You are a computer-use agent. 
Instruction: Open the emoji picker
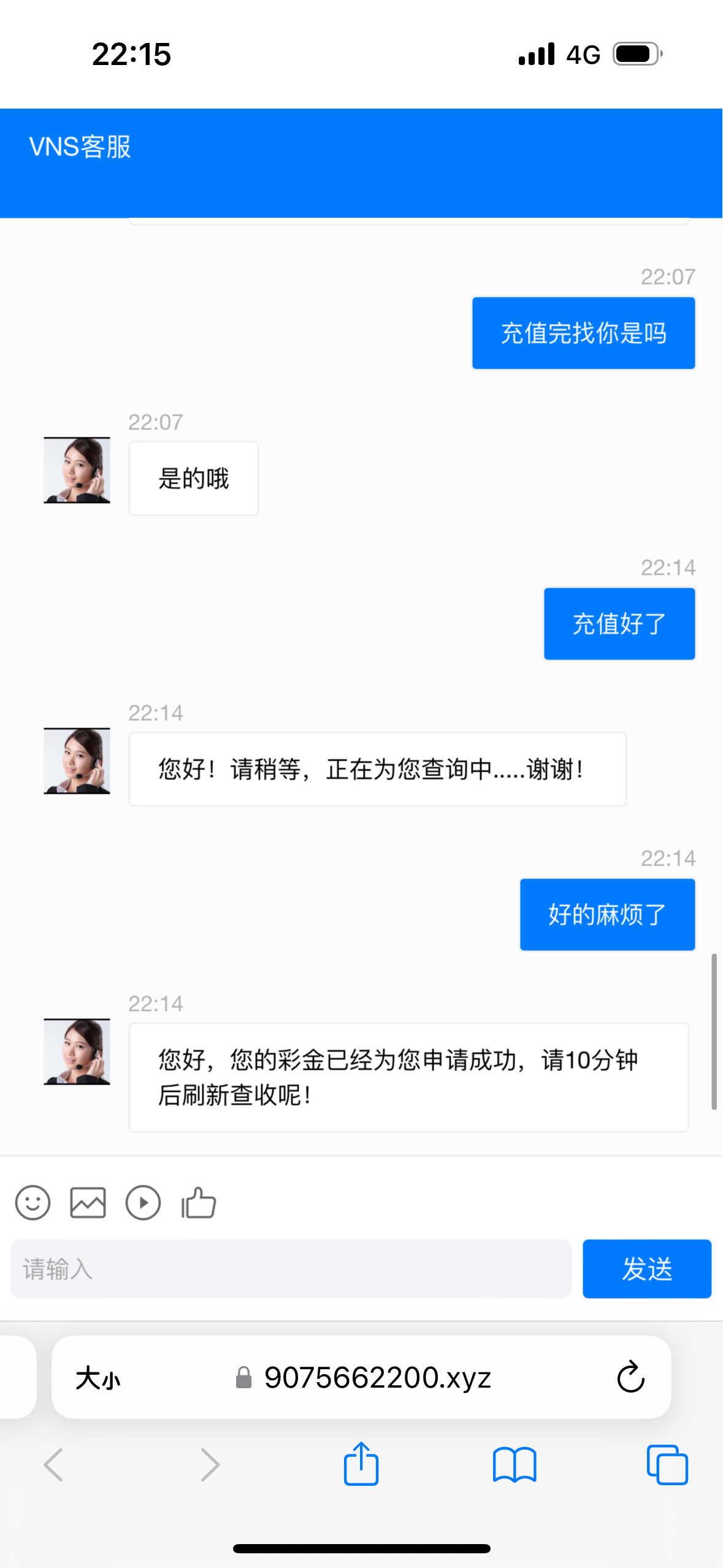tap(33, 1202)
